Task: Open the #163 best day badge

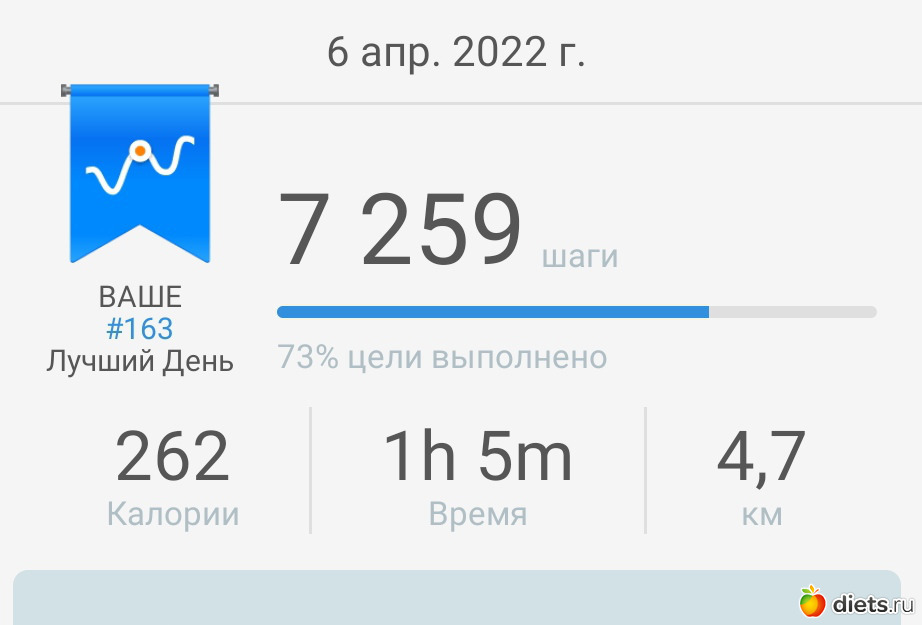Action: pyautogui.click(x=140, y=175)
